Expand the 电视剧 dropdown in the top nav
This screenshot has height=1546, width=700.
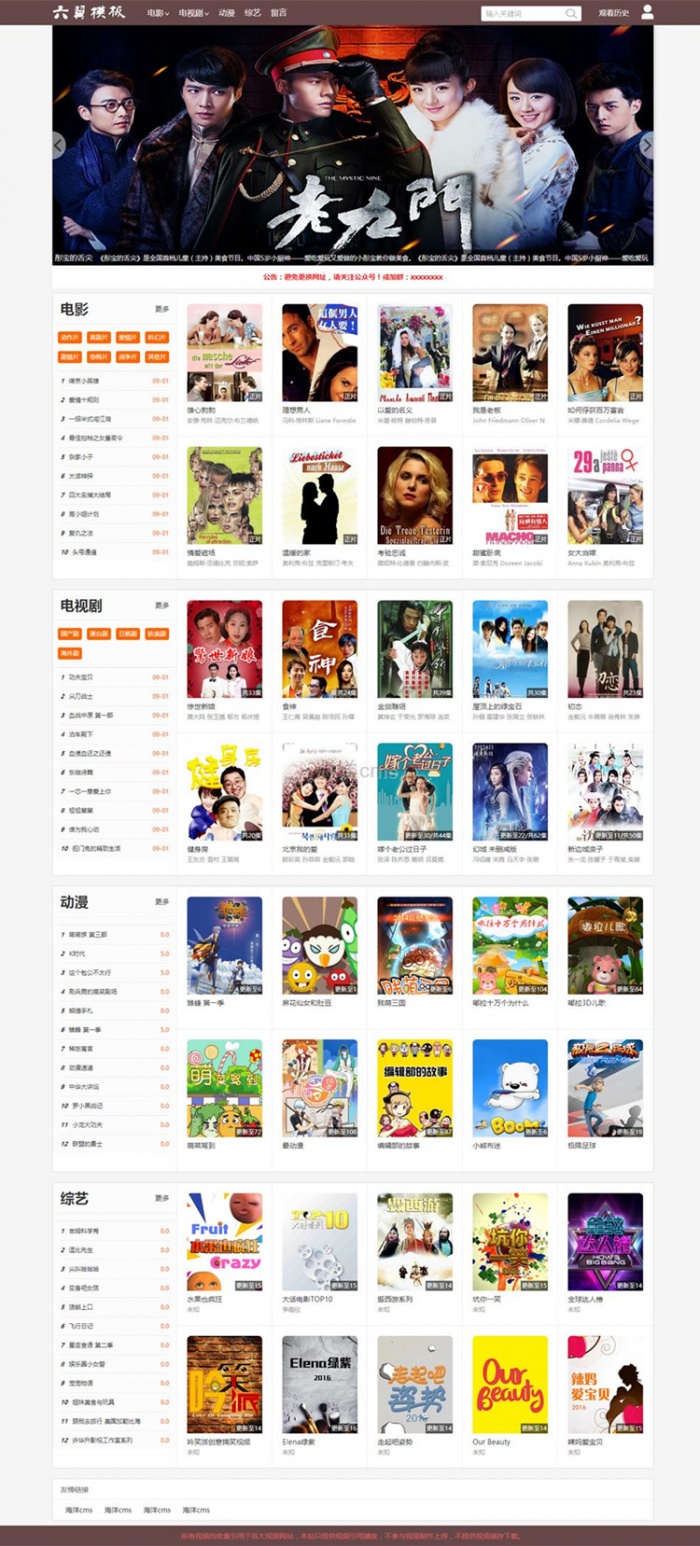pyautogui.click(x=193, y=14)
